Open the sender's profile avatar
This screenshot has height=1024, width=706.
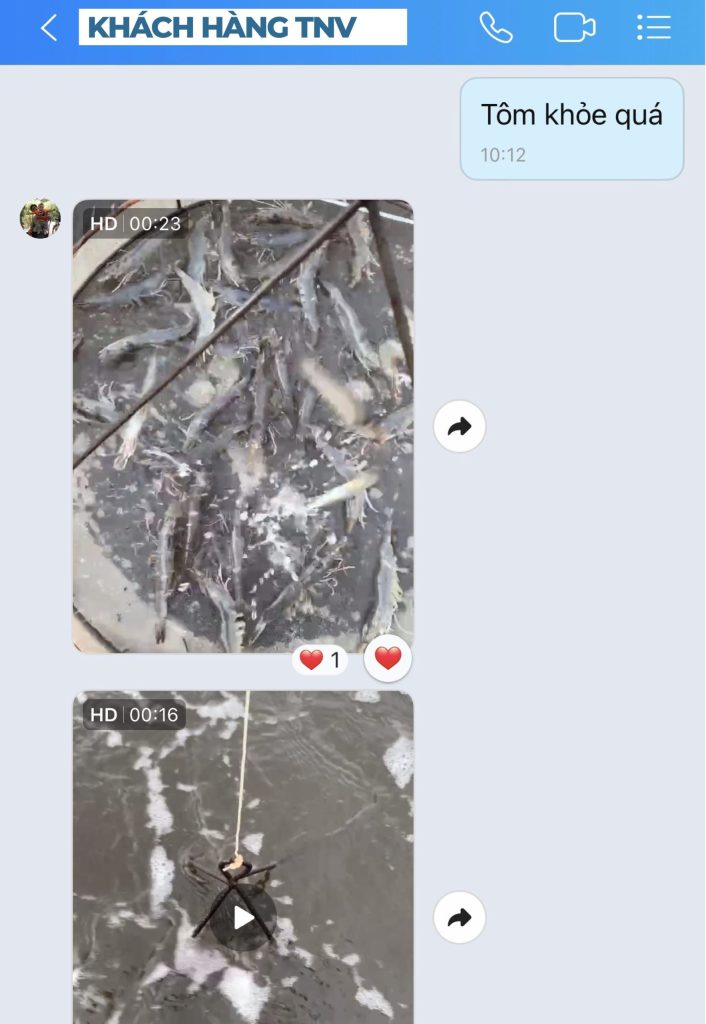tap(40, 219)
